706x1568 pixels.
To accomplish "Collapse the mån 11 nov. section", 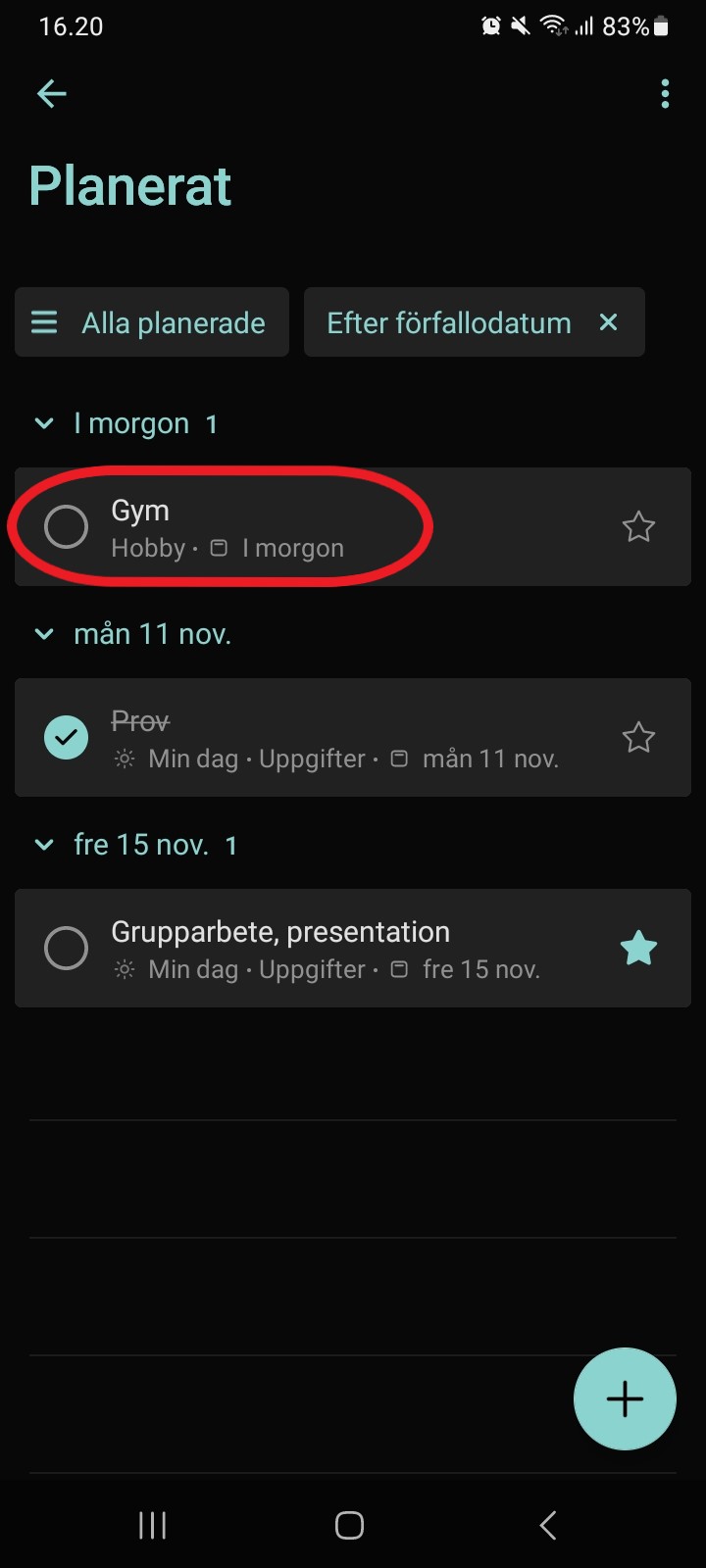I will click(44, 634).
